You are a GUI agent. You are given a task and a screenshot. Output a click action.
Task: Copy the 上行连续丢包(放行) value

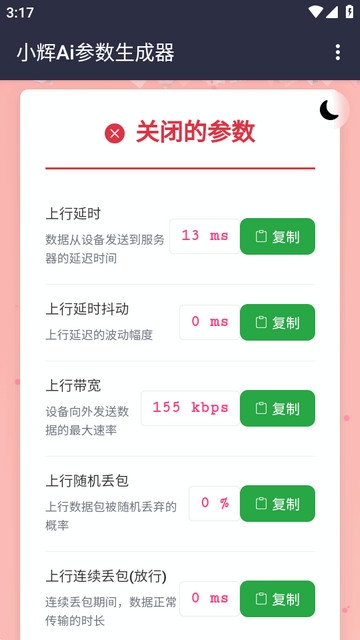[277, 599]
